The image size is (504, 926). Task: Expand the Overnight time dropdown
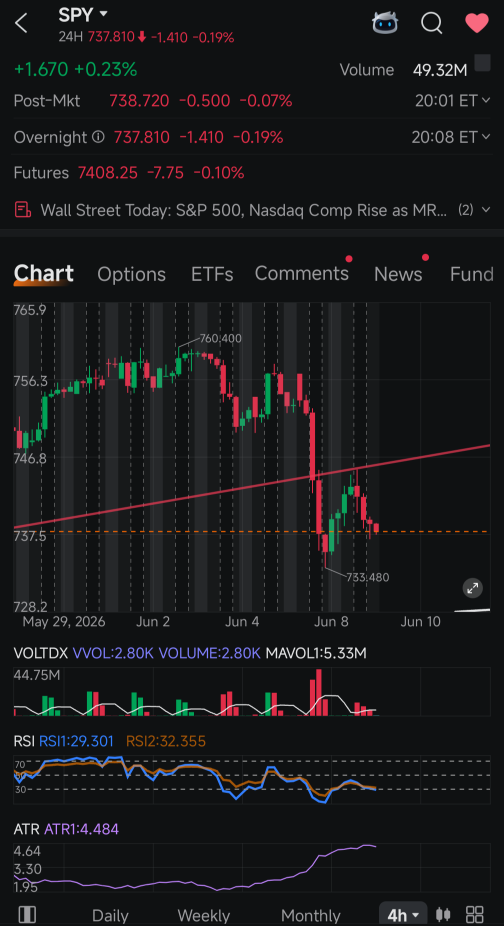pyautogui.click(x=451, y=137)
